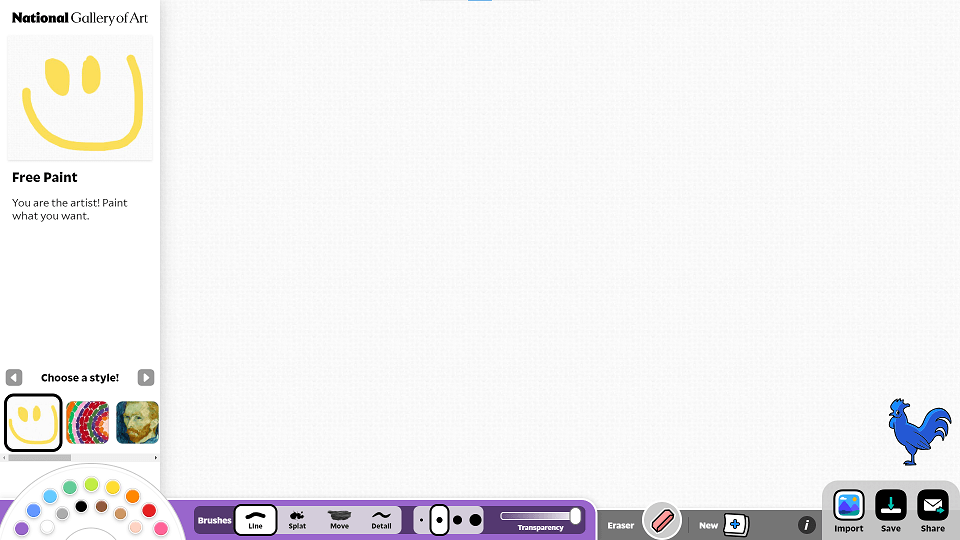Choose the Van Gogh portrait style
This screenshot has width=960, height=540.
pos(137,422)
